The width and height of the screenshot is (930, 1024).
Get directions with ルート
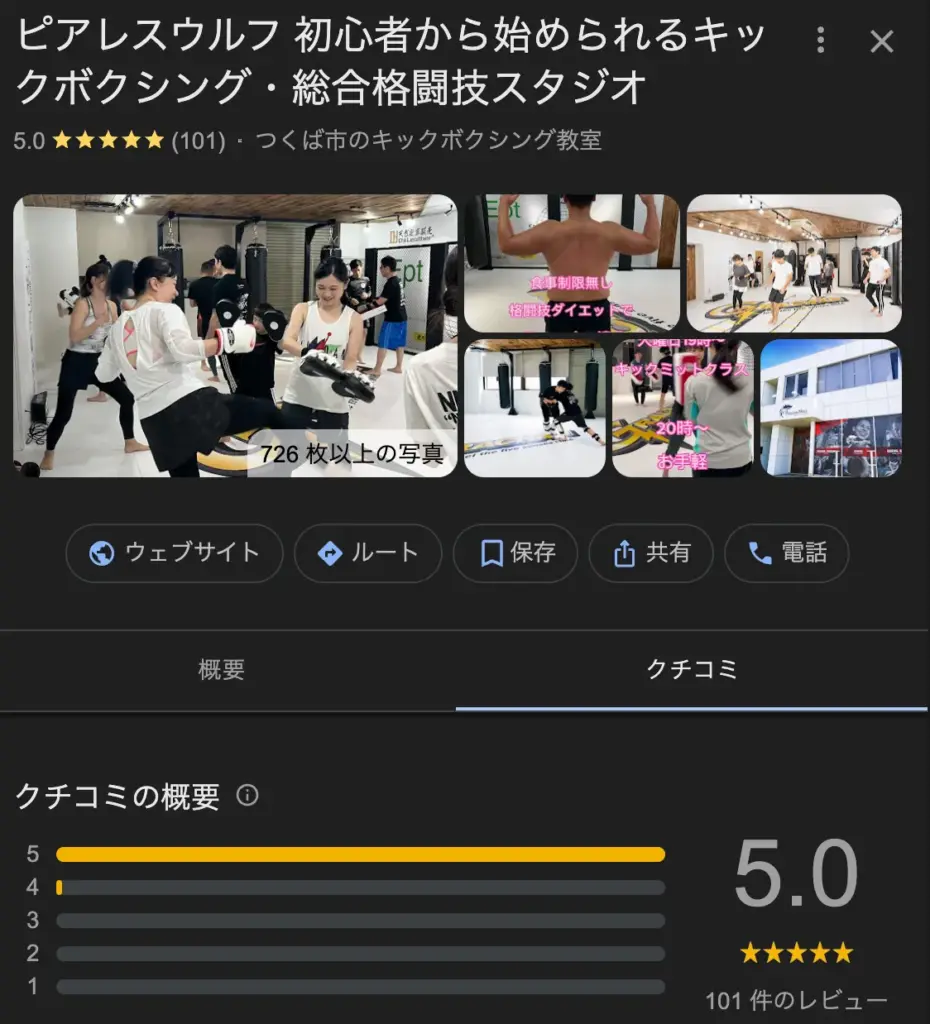pos(367,553)
